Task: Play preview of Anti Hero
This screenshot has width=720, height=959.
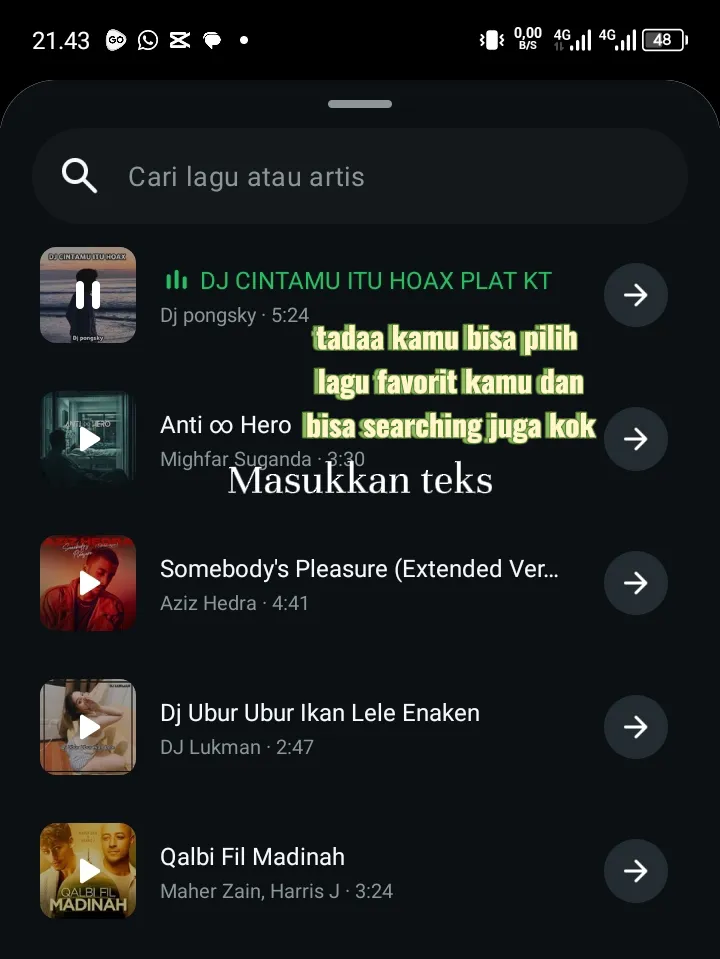Action: pos(88,439)
